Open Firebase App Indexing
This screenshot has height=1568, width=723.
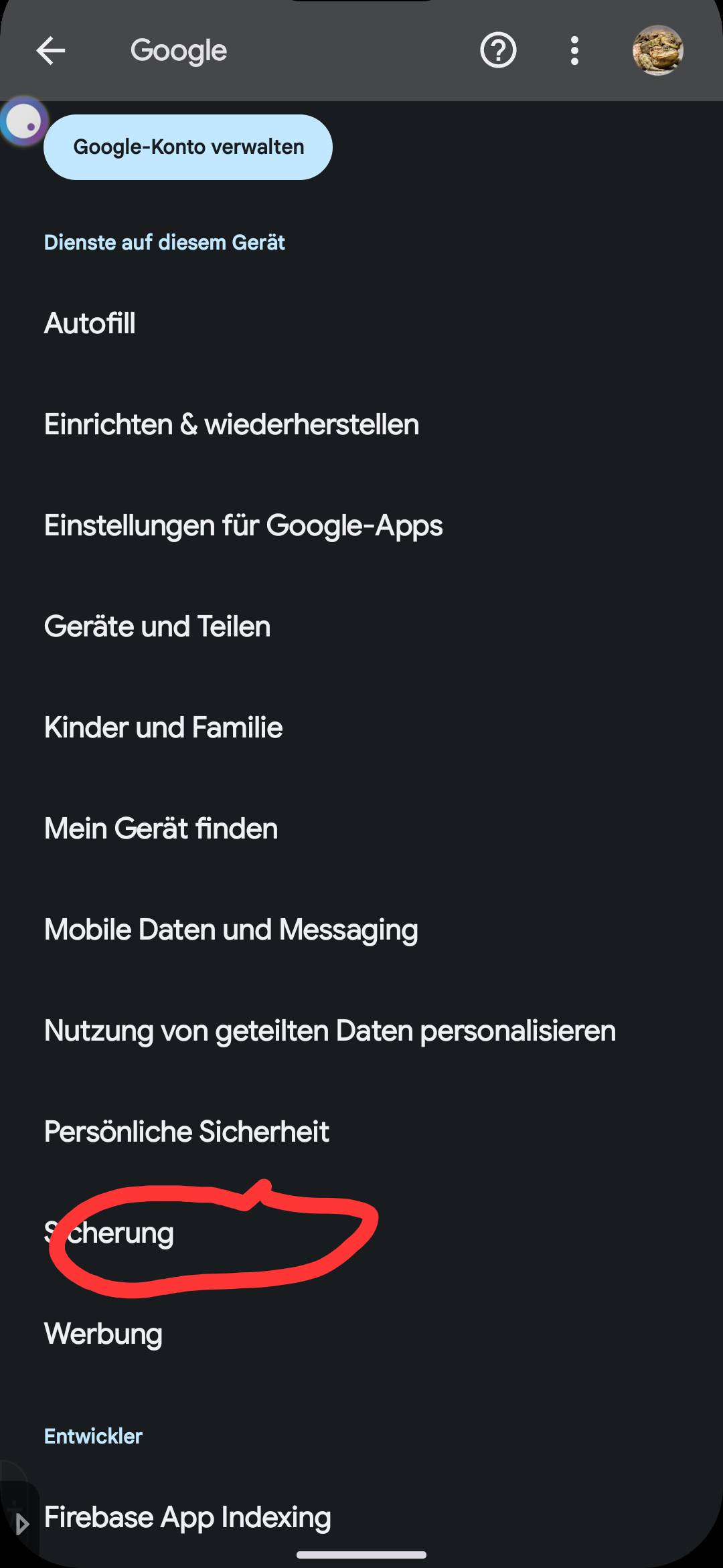[x=187, y=1517]
